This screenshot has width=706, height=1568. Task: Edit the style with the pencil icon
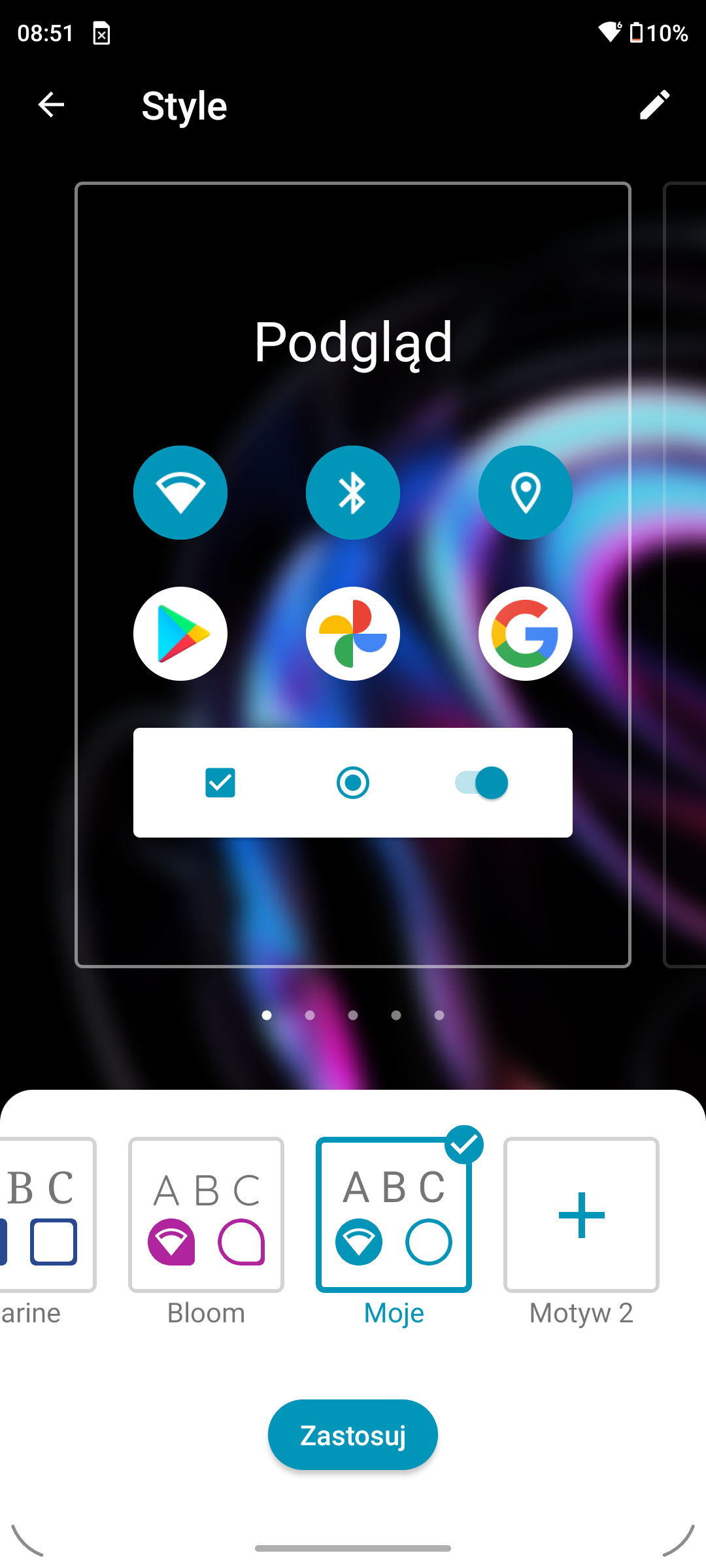[x=654, y=105]
